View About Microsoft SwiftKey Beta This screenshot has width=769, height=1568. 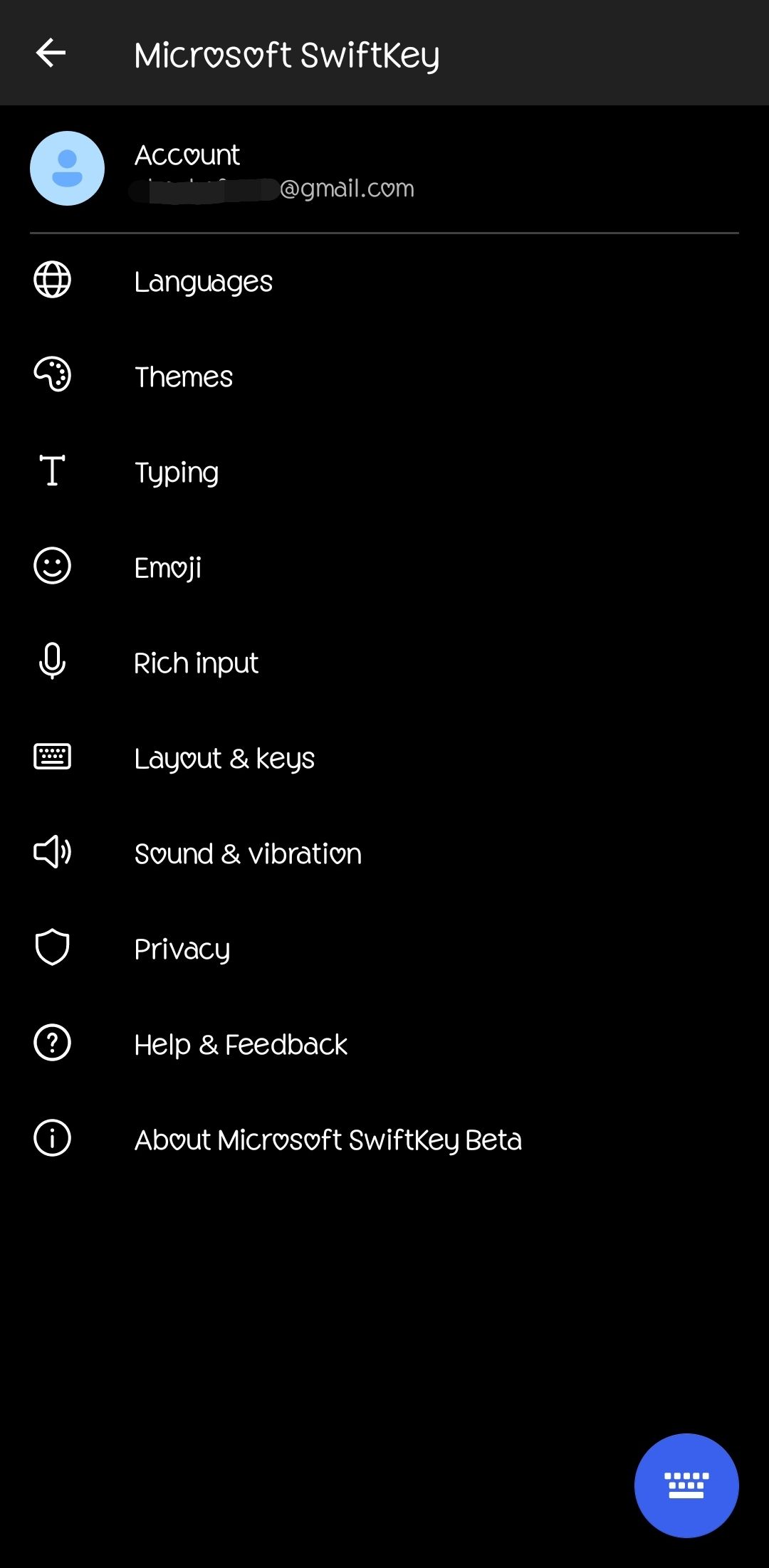[384, 1140]
